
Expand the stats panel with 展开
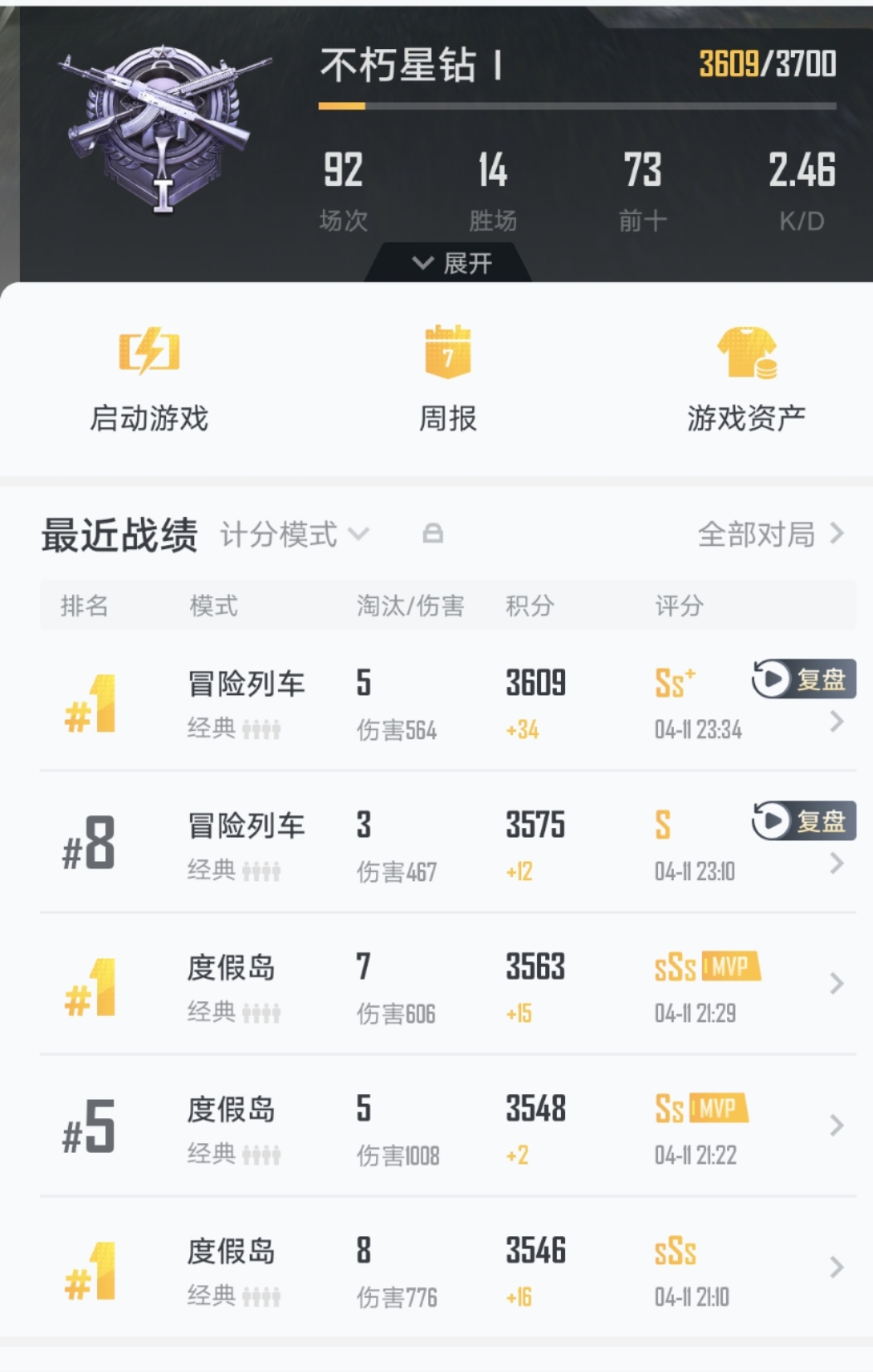452,263
